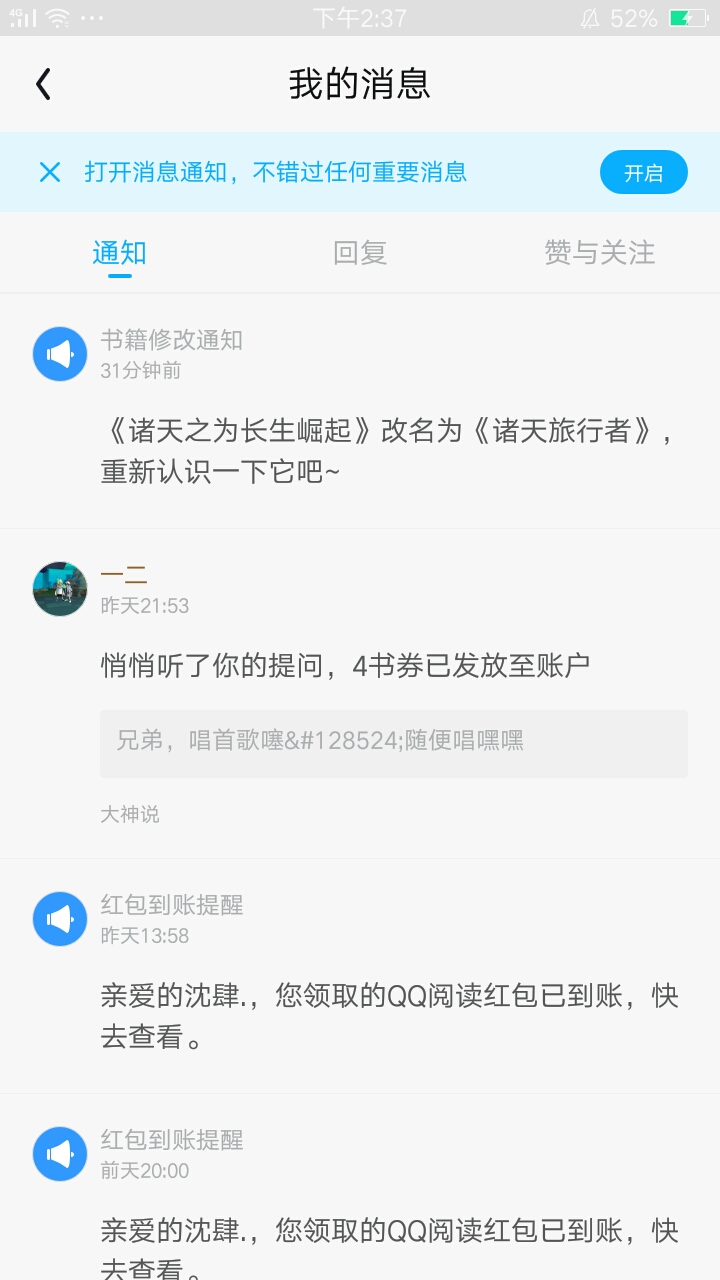Go back from 我的消息

coord(43,85)
